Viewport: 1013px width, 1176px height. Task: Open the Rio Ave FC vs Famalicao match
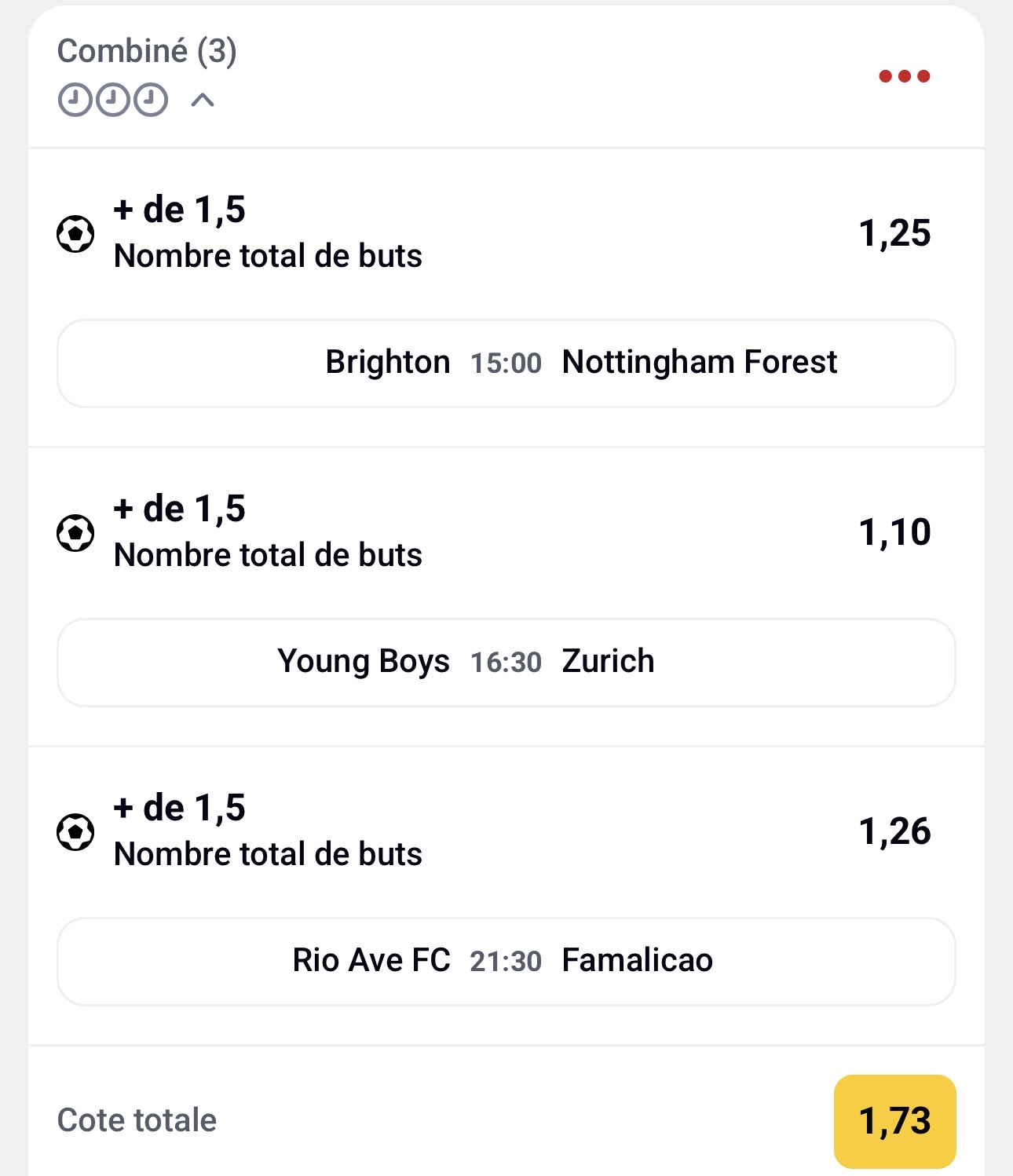506,962
